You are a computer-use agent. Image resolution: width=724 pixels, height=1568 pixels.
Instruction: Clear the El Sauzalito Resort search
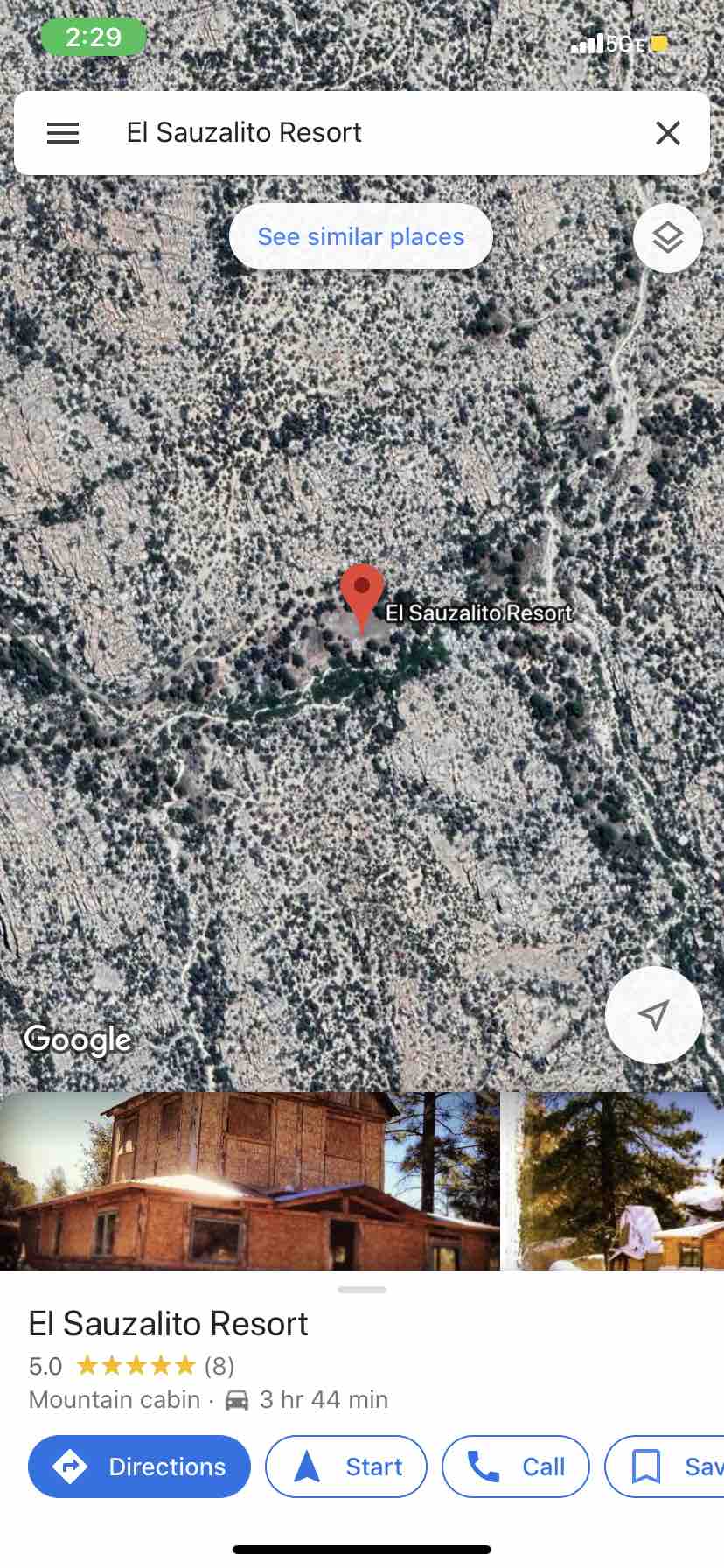(667, 133)
